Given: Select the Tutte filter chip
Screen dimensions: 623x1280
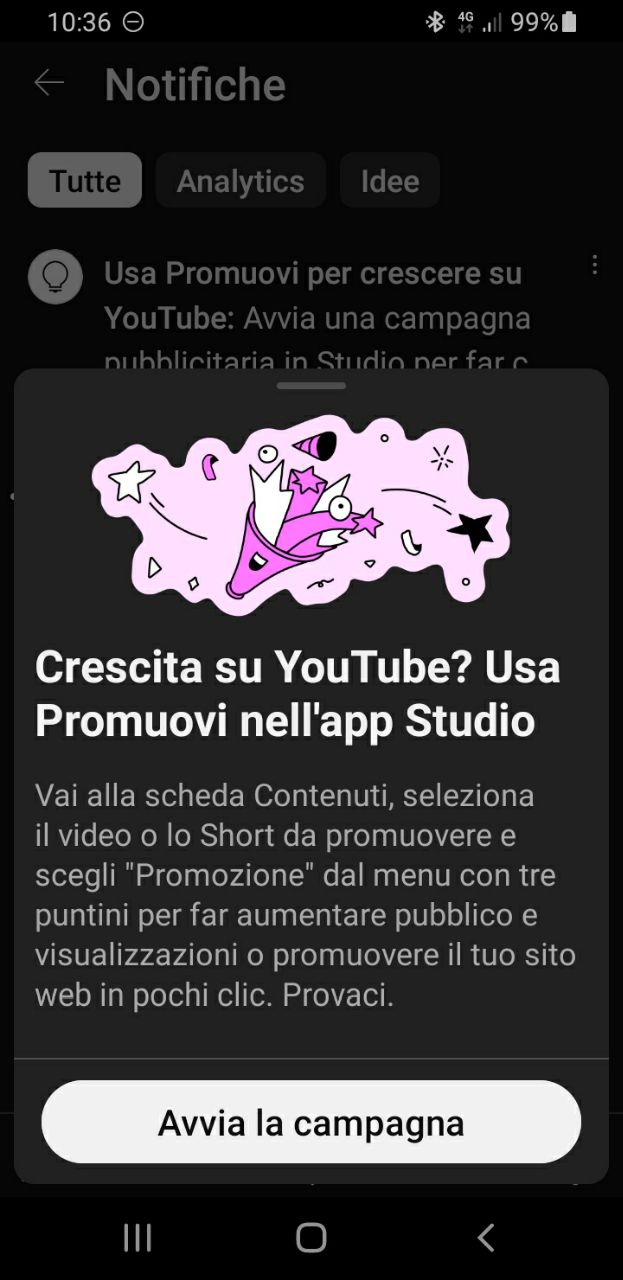Looking at the screenshot, I should pos(85,181).
